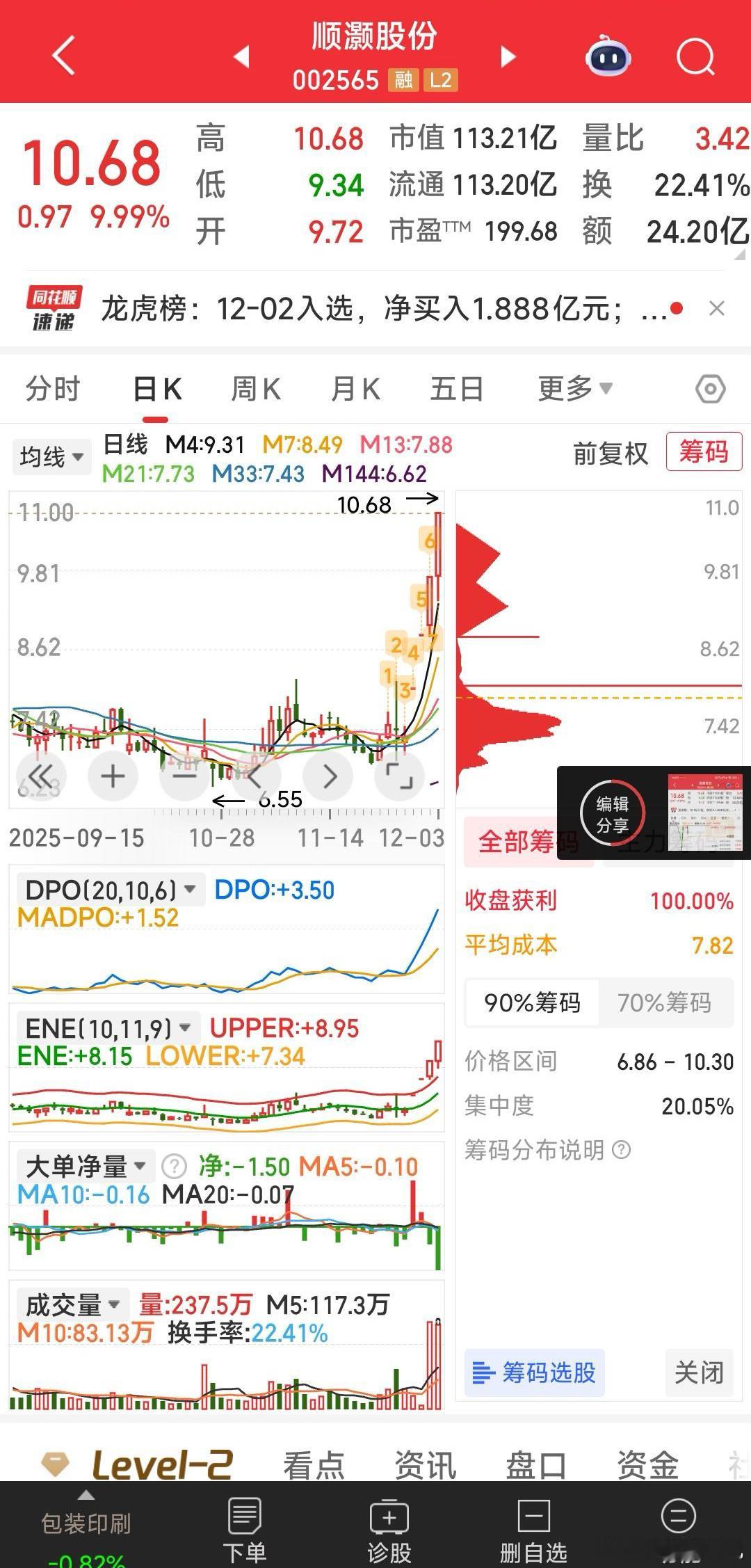Tap the 编辑分享 floating screenshot widget
751x1568 pixels.
coord(612,813)
